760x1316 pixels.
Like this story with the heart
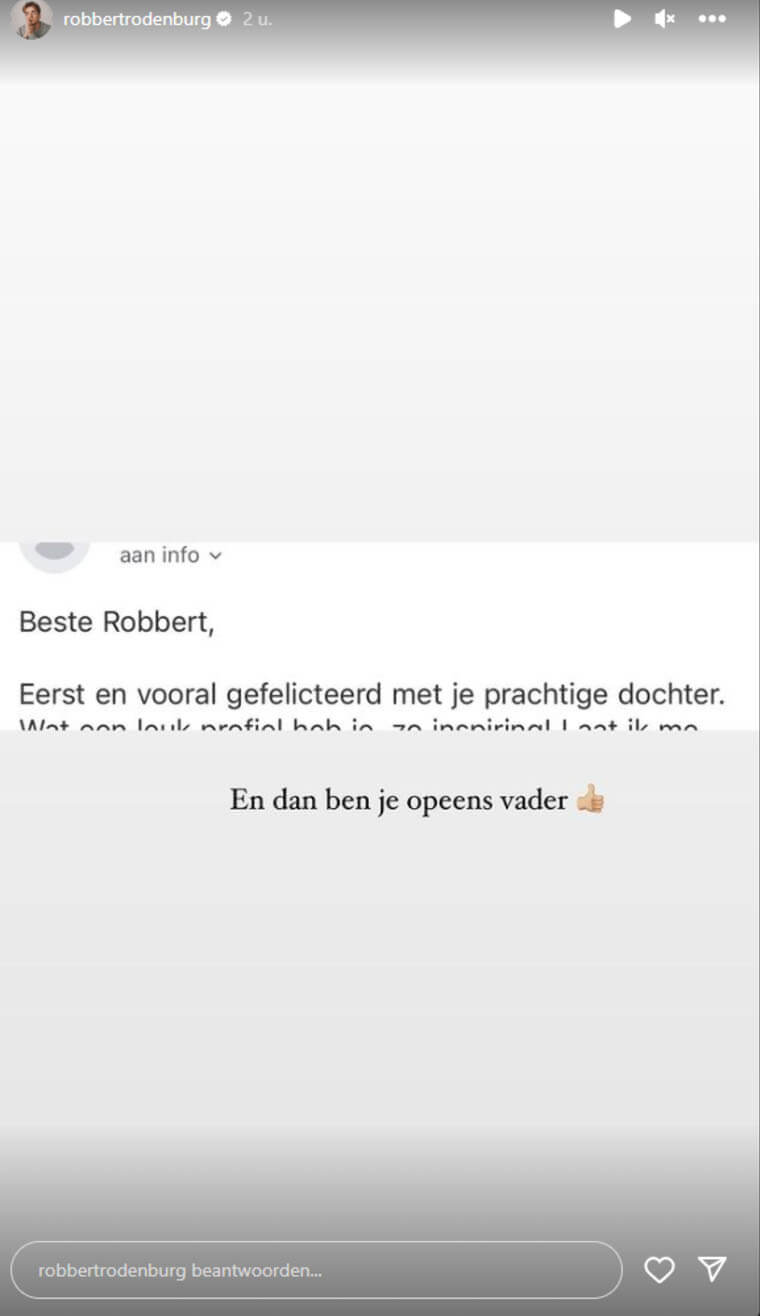coord(659,1270)
